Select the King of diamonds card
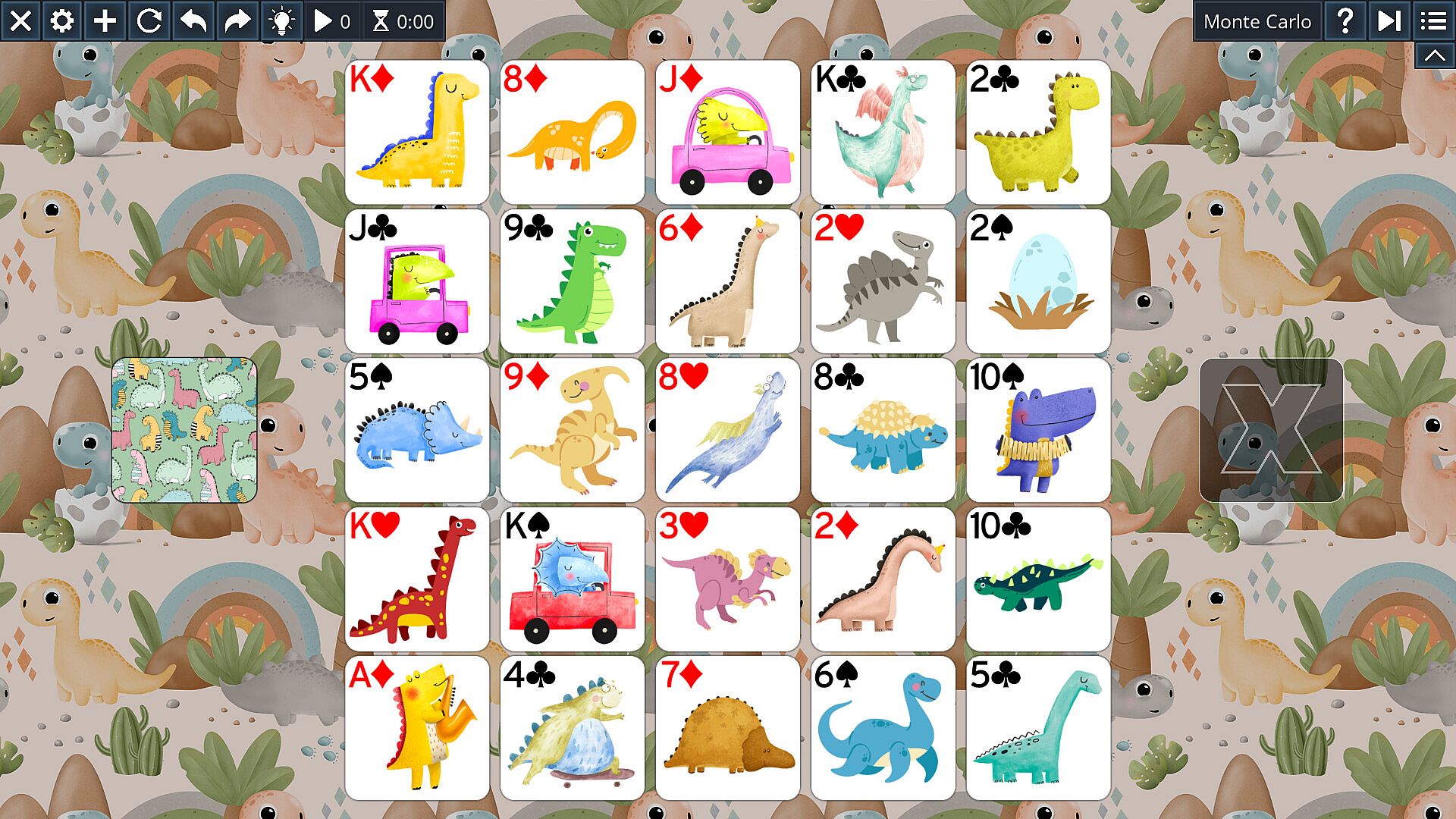Screen dimensions: 1456x819 pos(417,132)
